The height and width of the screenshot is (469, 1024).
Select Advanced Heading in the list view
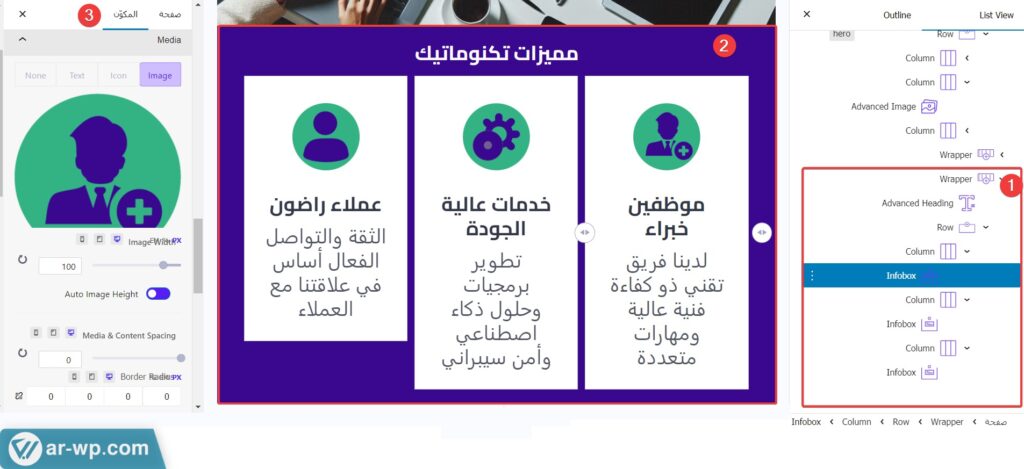coord(917,203)
